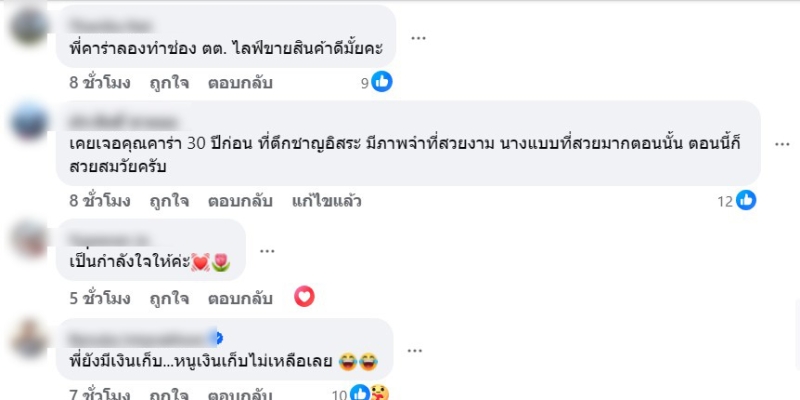Screen dimensions: 800x400
Task: Reply to the comment about ไลฟ์ขายสินค้า
Action: [x=240, y=84]
